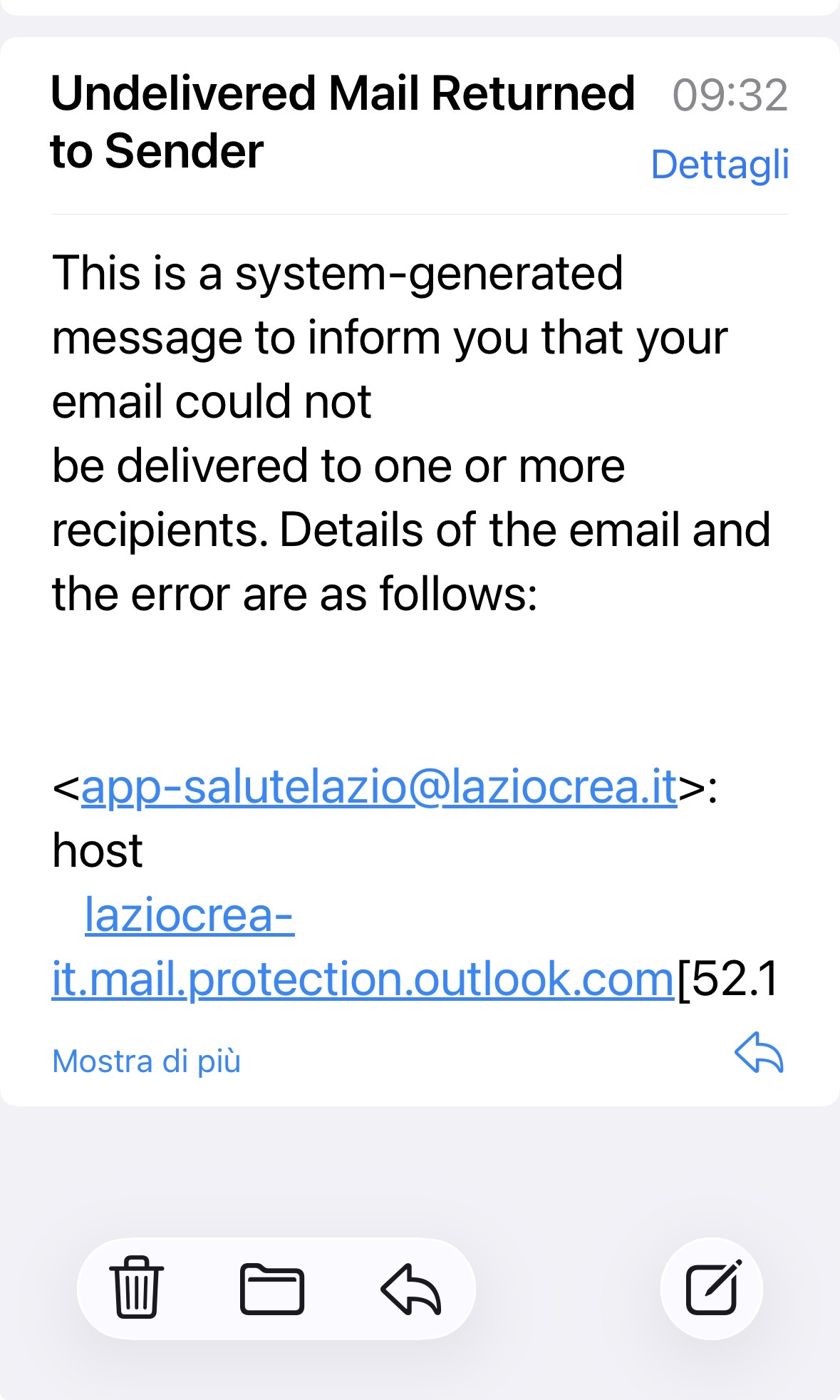
Task: Reply using the bottom toolbar arrow
Action: (411, 1289)
